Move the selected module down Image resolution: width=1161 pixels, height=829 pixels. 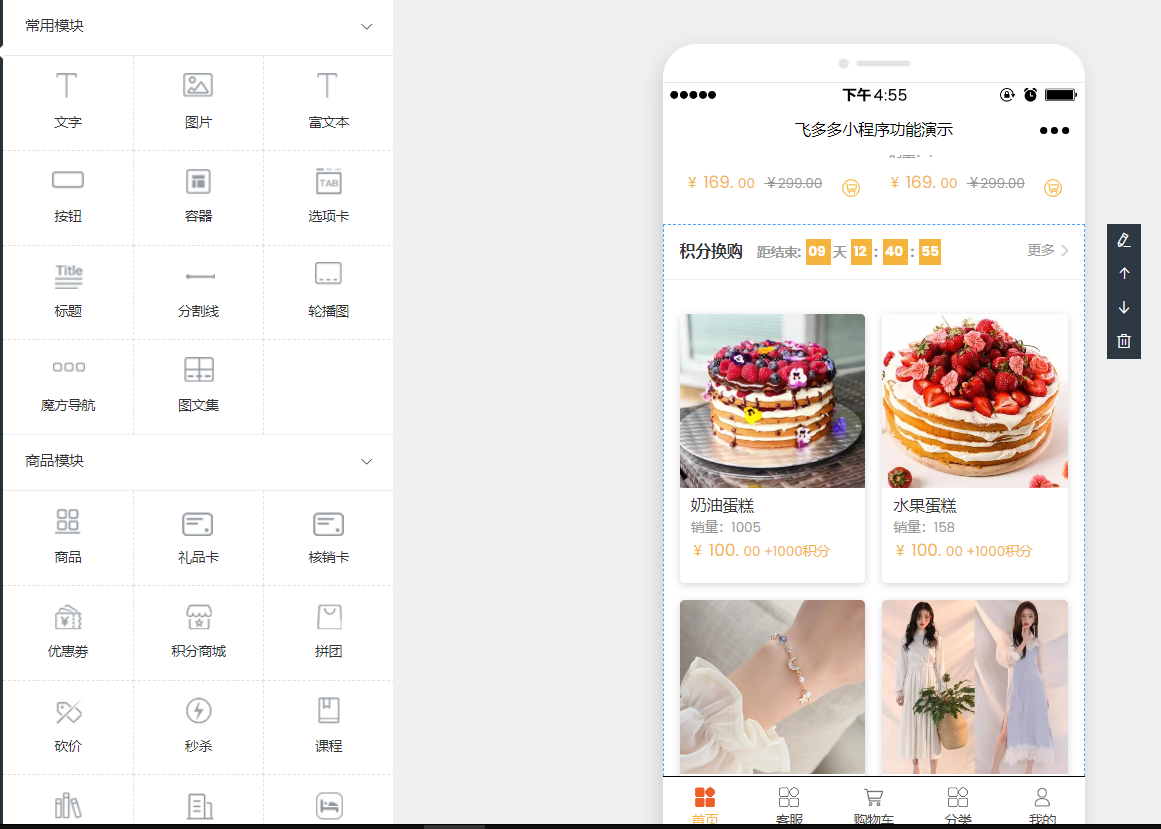[x=1124, y=307]
